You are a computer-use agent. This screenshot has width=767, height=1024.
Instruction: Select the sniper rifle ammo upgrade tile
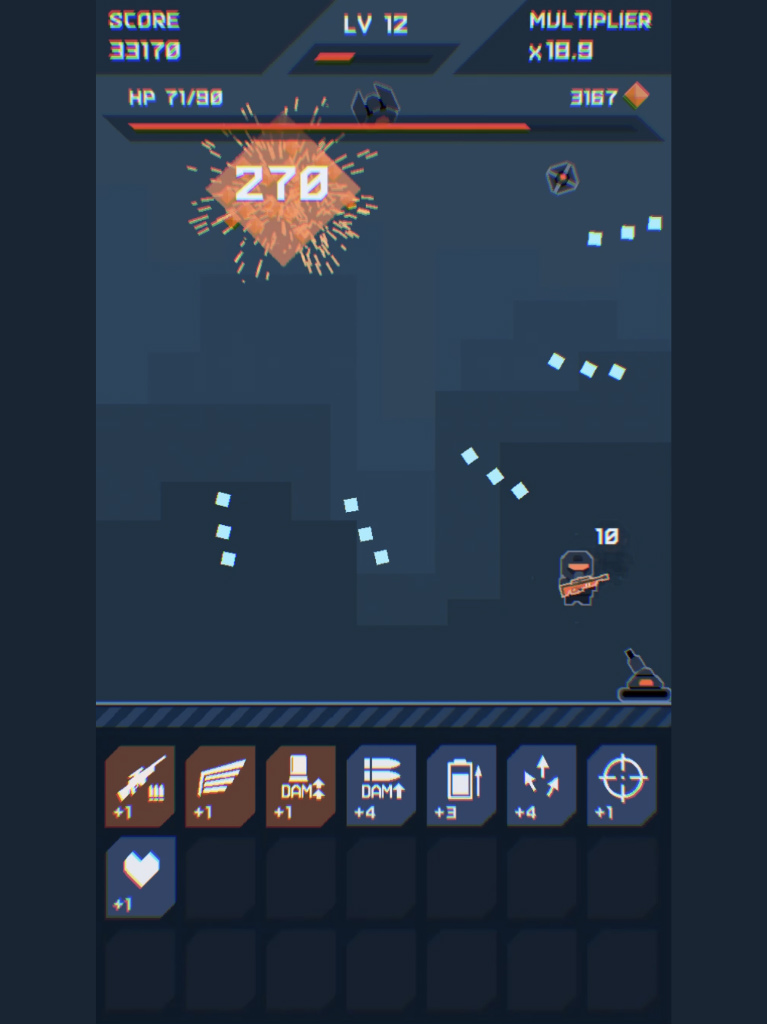[x=140, y=786]
